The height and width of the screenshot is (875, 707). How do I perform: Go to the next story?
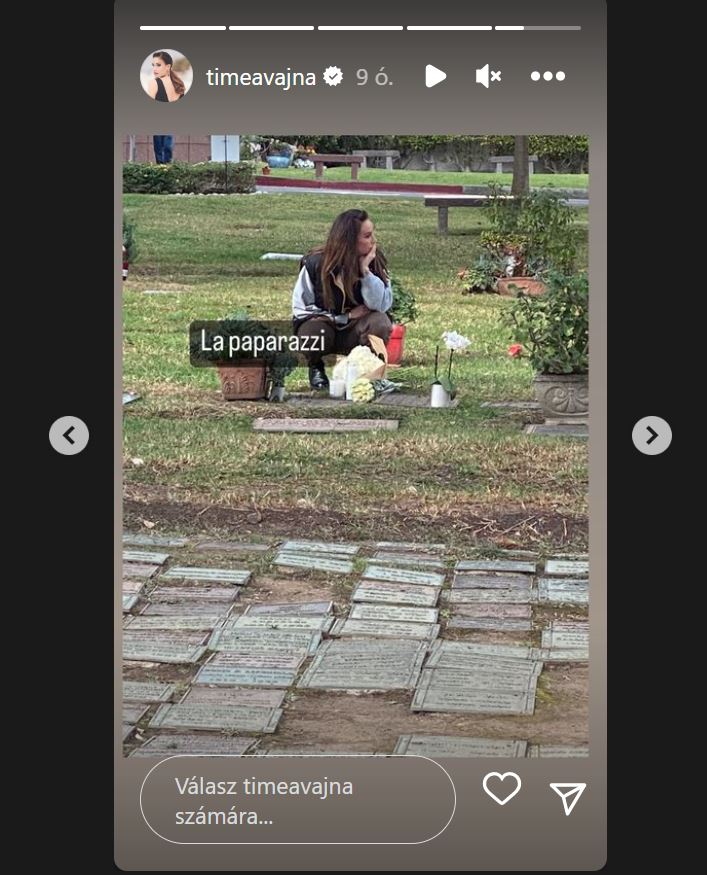[651, 435]
